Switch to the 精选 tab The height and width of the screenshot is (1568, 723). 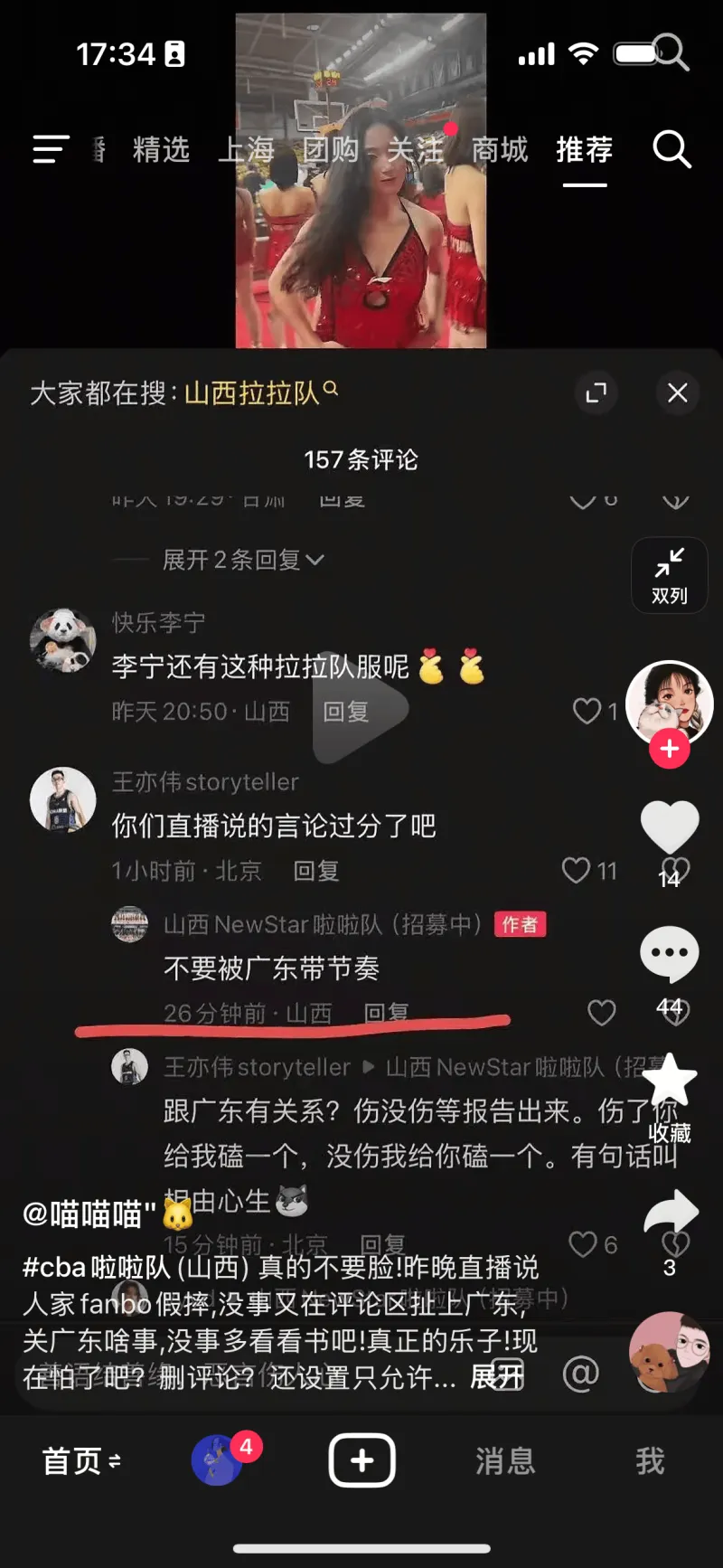(161, 149)
